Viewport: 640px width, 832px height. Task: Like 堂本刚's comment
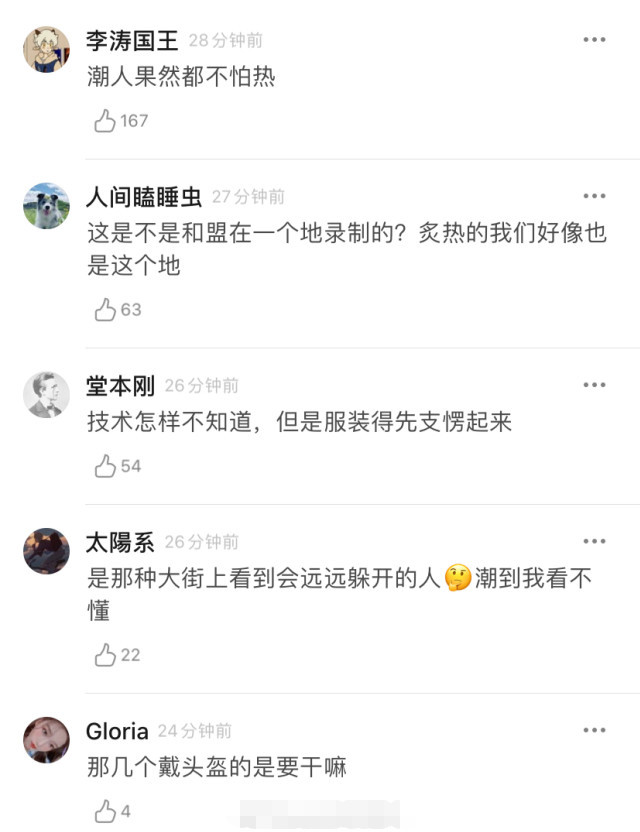coord(105,466)
